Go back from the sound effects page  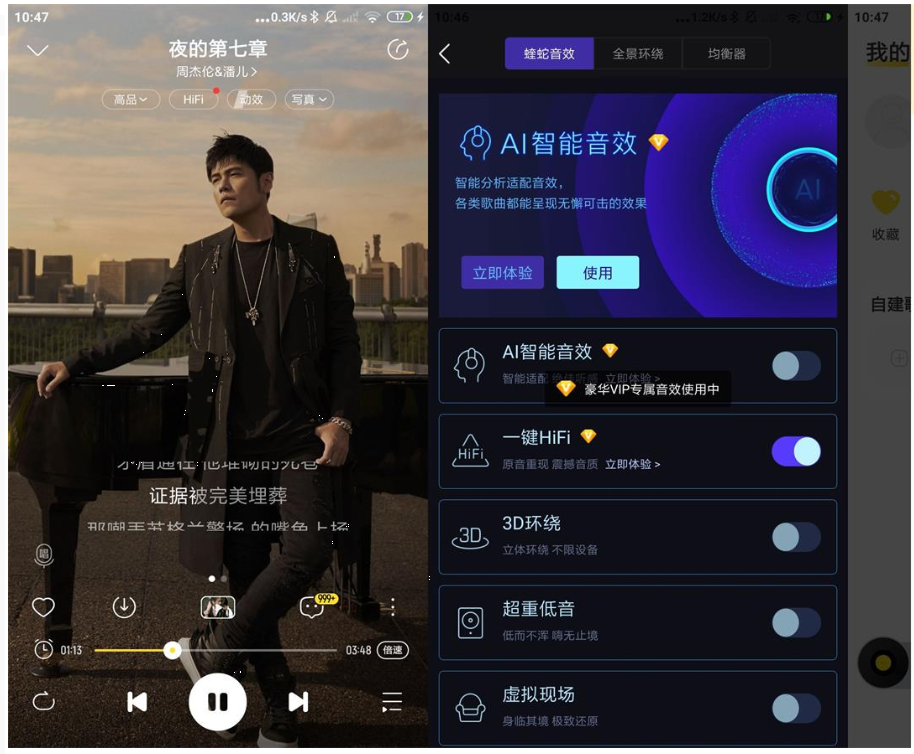click(445, 54)
